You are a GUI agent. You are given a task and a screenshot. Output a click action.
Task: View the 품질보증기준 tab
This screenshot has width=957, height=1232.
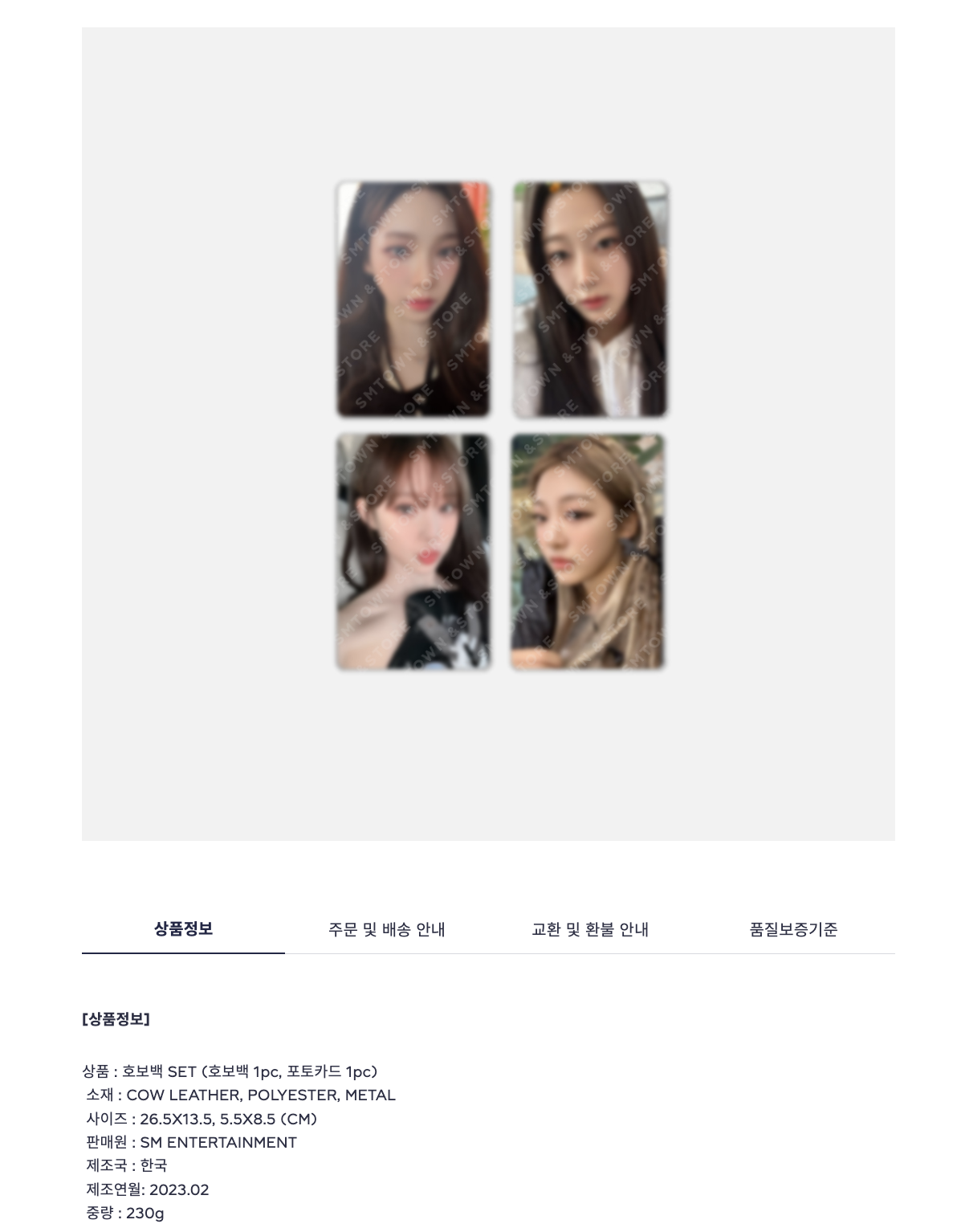[x=793, y=930]
